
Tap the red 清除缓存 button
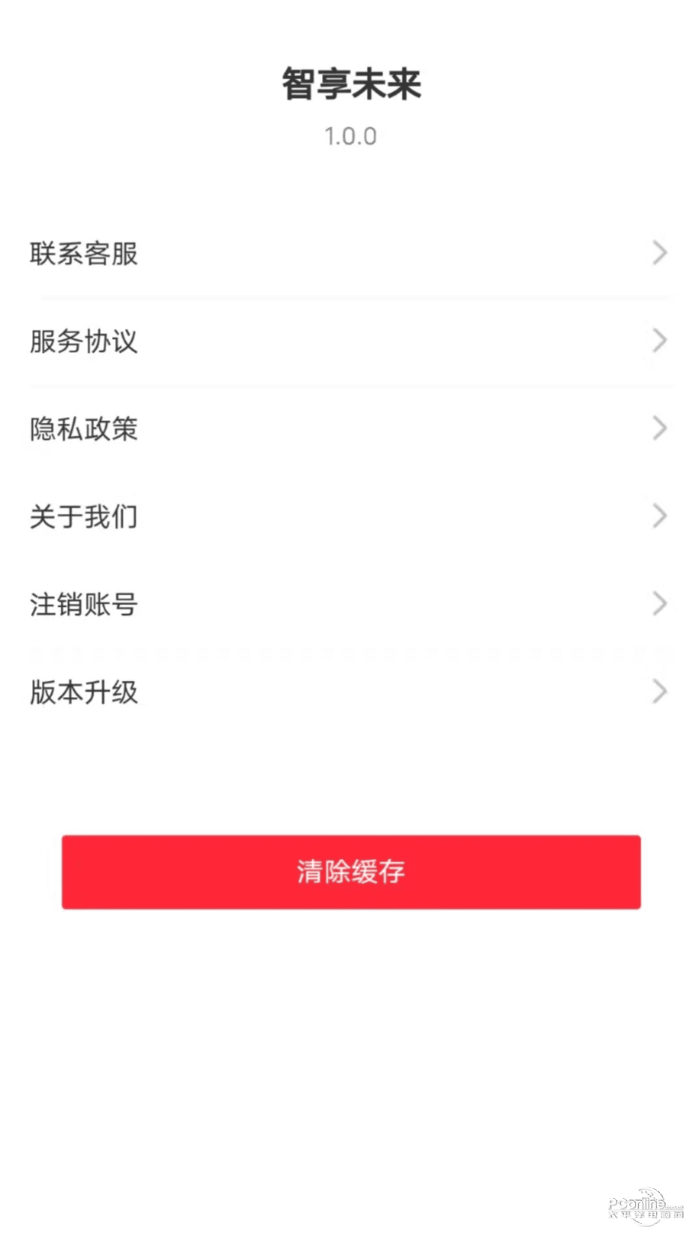(351, 872)
